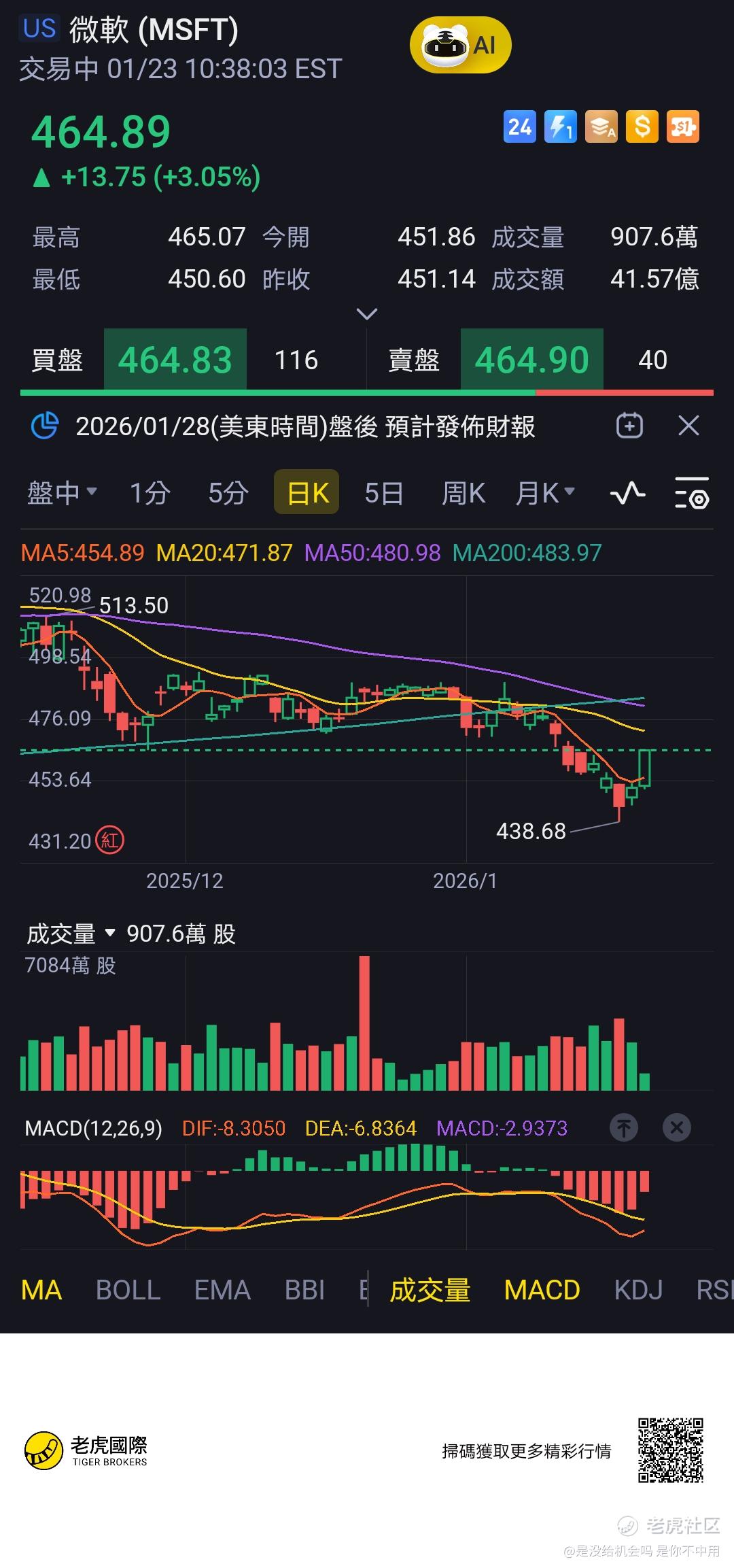Switch to the 周K chart

pos(463,493)
